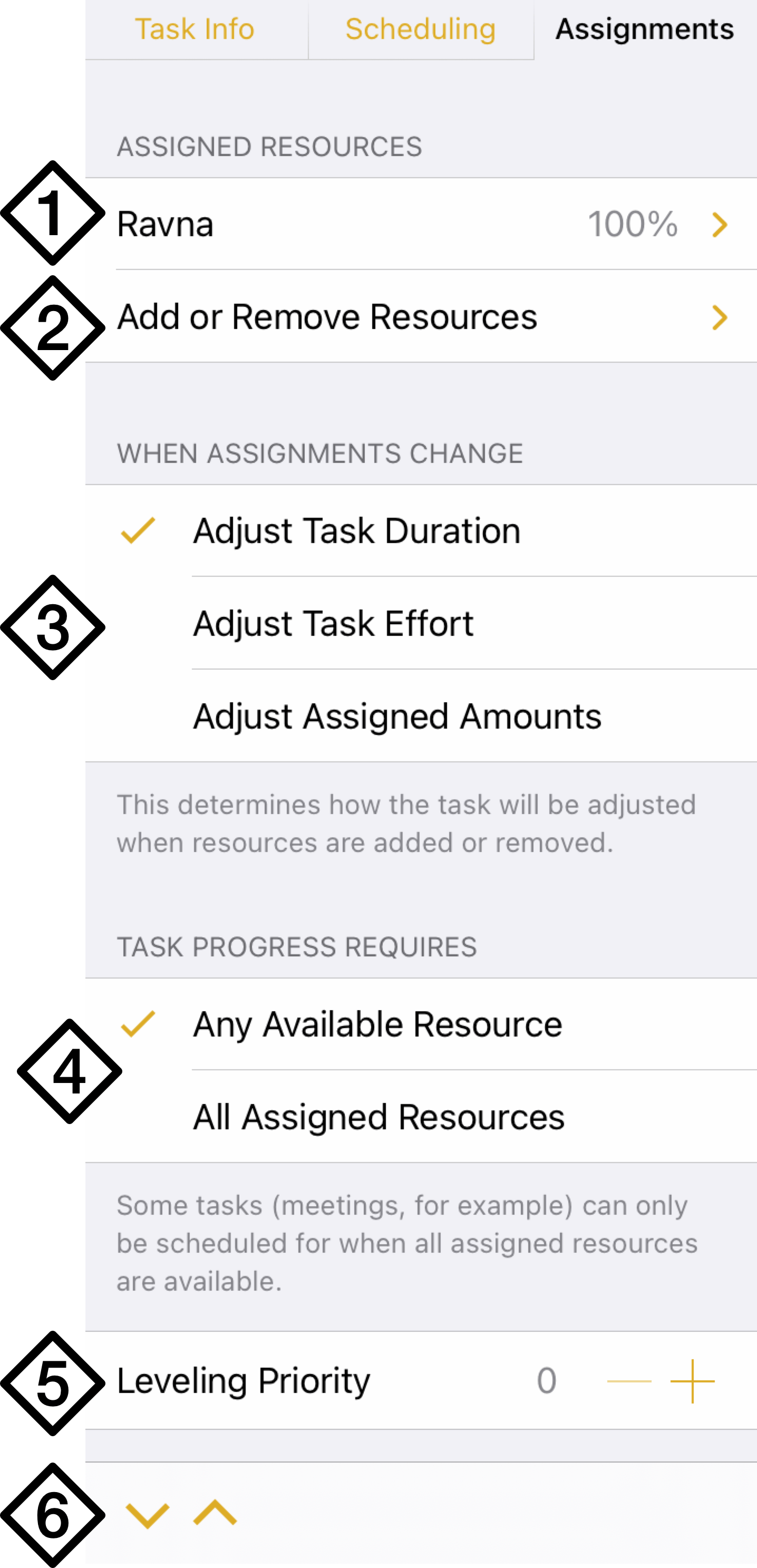Viewport: 757px width, 1568px height.
Task: Go to next task with down chevron
Action: (147, 1515)
